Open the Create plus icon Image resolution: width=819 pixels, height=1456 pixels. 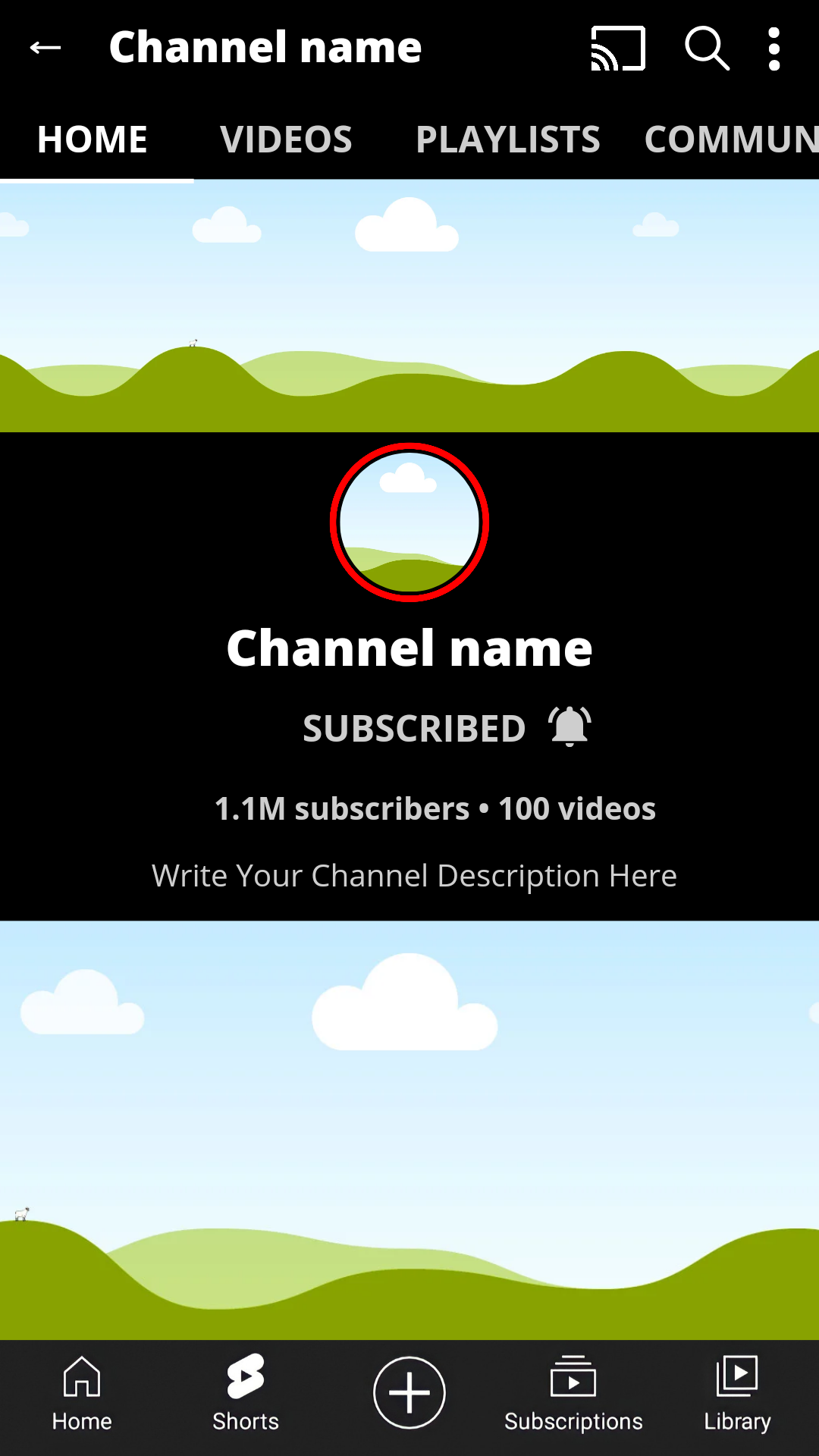pos(409,1392)
